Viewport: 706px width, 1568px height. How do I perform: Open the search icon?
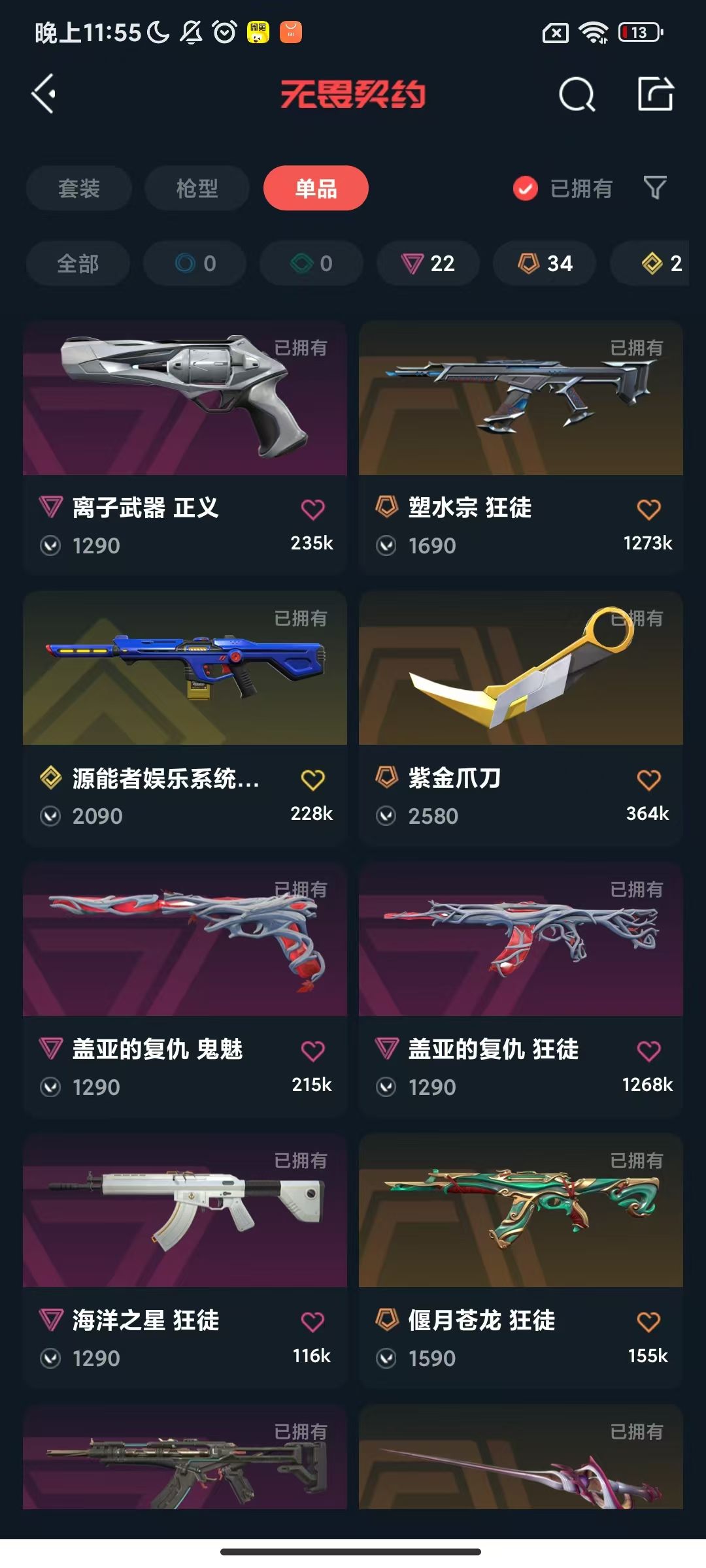tap(577, 95)
